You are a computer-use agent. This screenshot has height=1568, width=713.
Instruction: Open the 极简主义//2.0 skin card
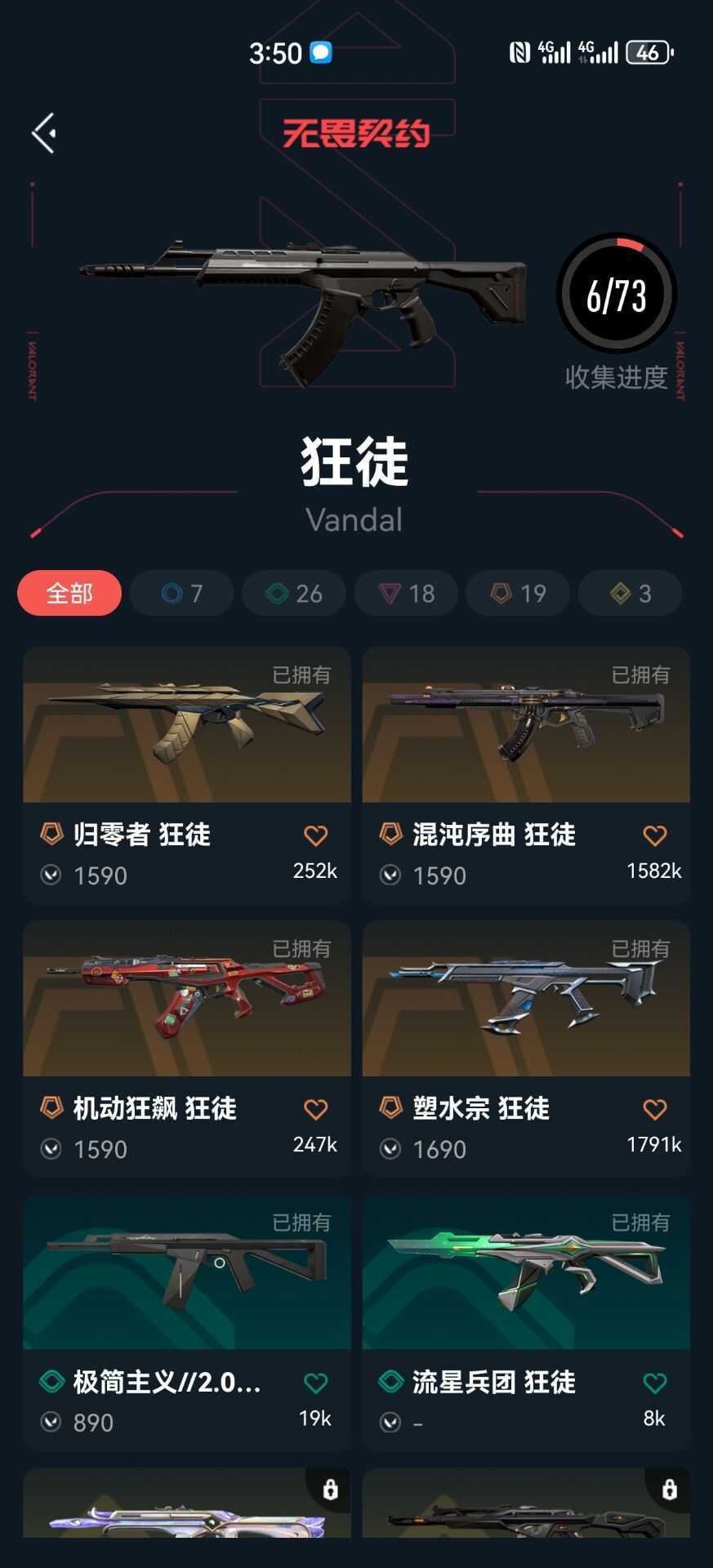[x=186, y=1272]
